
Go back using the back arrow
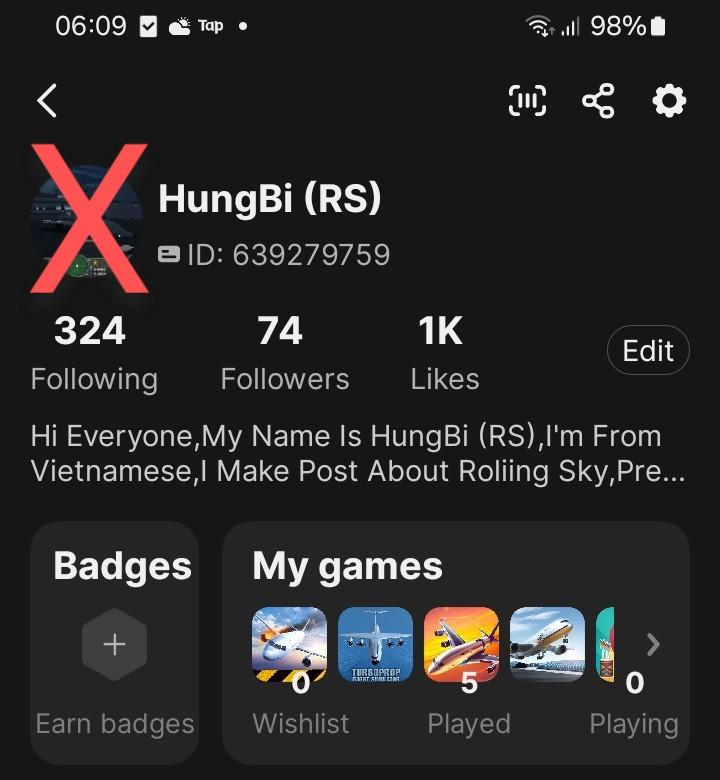[x=47, y=101]
